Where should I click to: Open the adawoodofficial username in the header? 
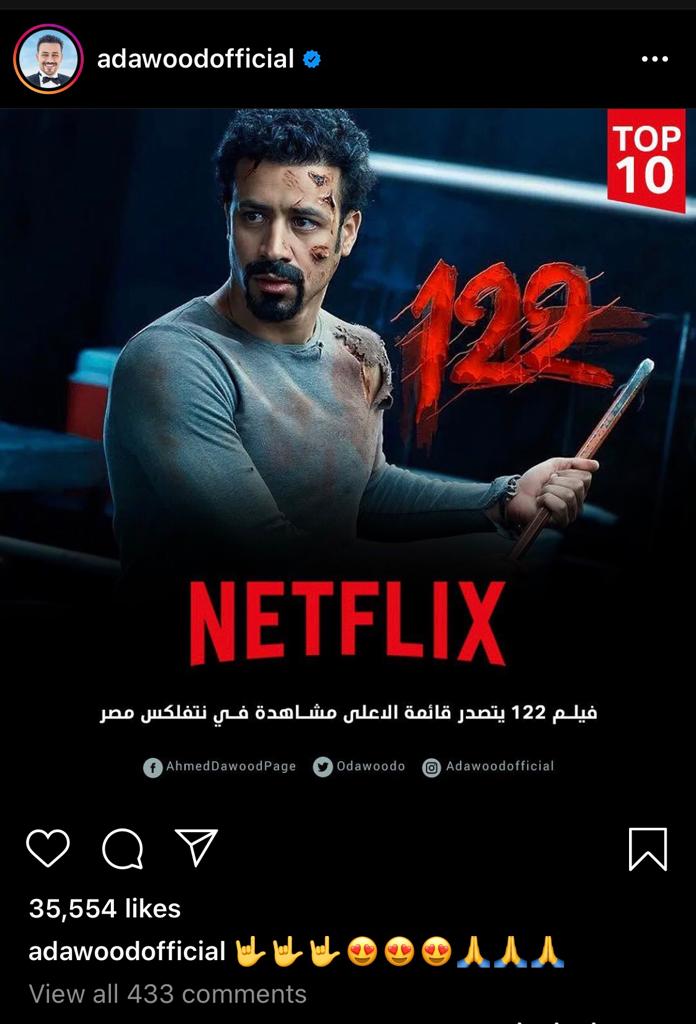(195, 59)
